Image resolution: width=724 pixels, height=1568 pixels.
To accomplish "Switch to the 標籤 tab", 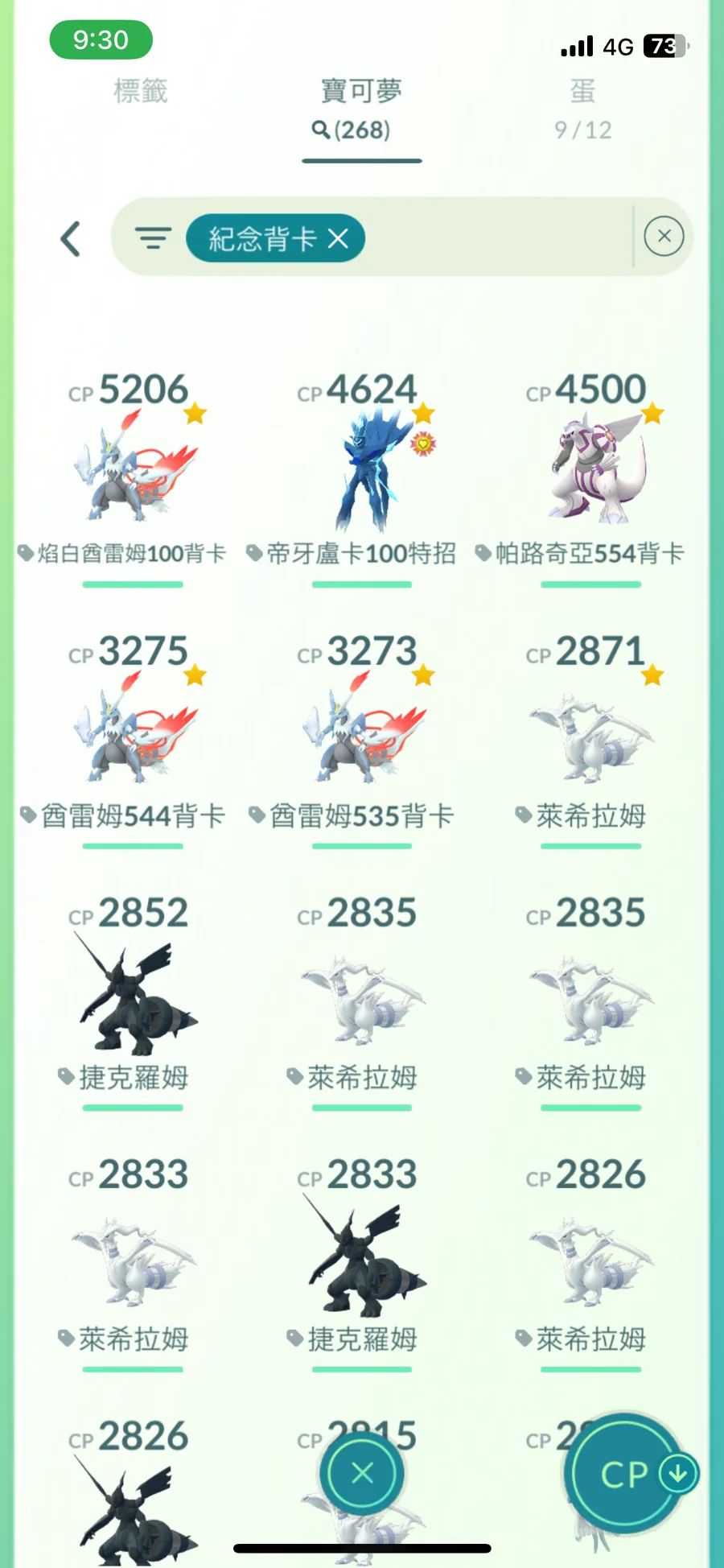I will click(x=141, y=92).
